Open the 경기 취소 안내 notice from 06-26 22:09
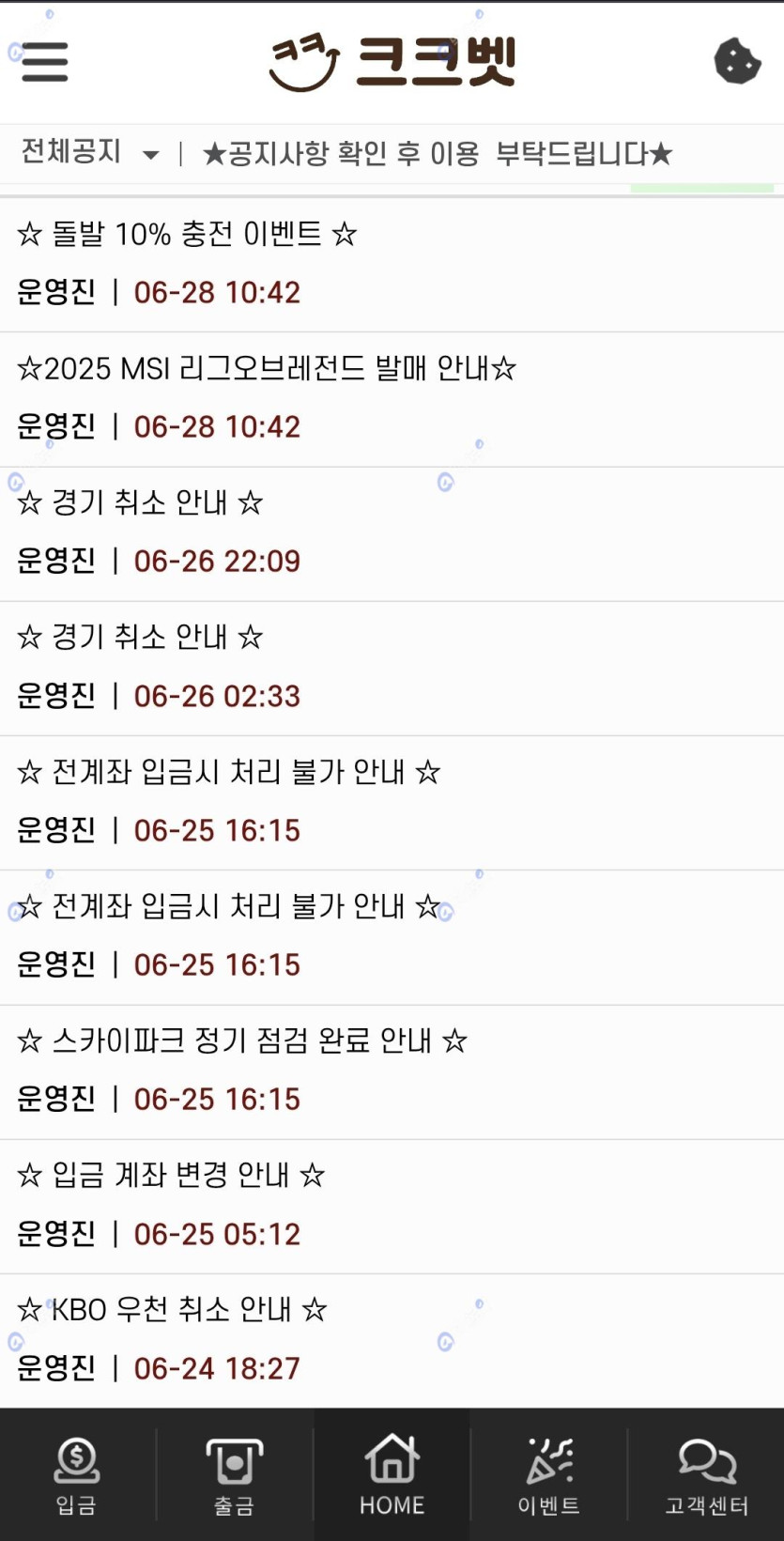The image size is (784, 1541). click(392, 533)
